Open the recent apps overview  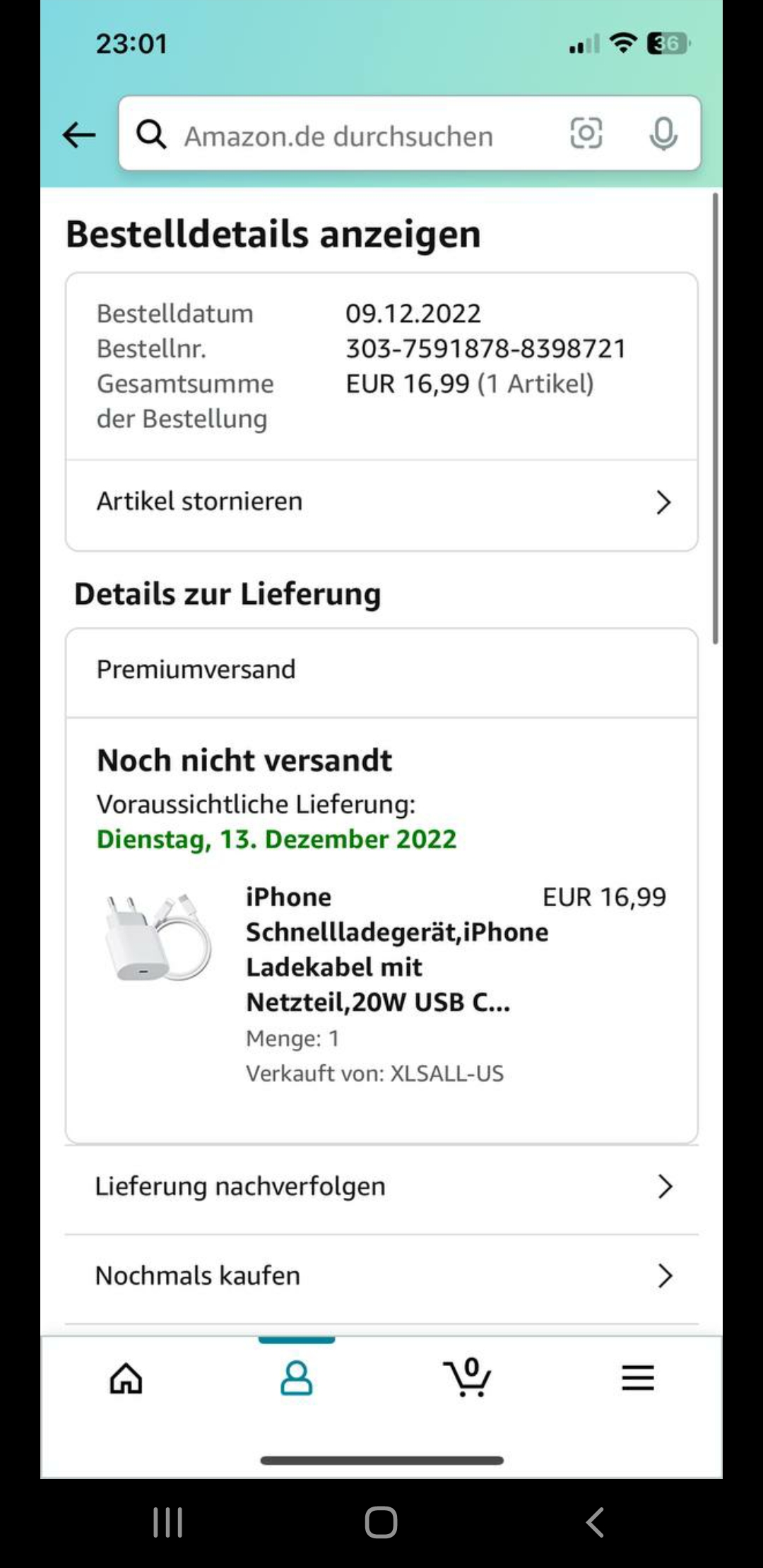pos(168,1522)
